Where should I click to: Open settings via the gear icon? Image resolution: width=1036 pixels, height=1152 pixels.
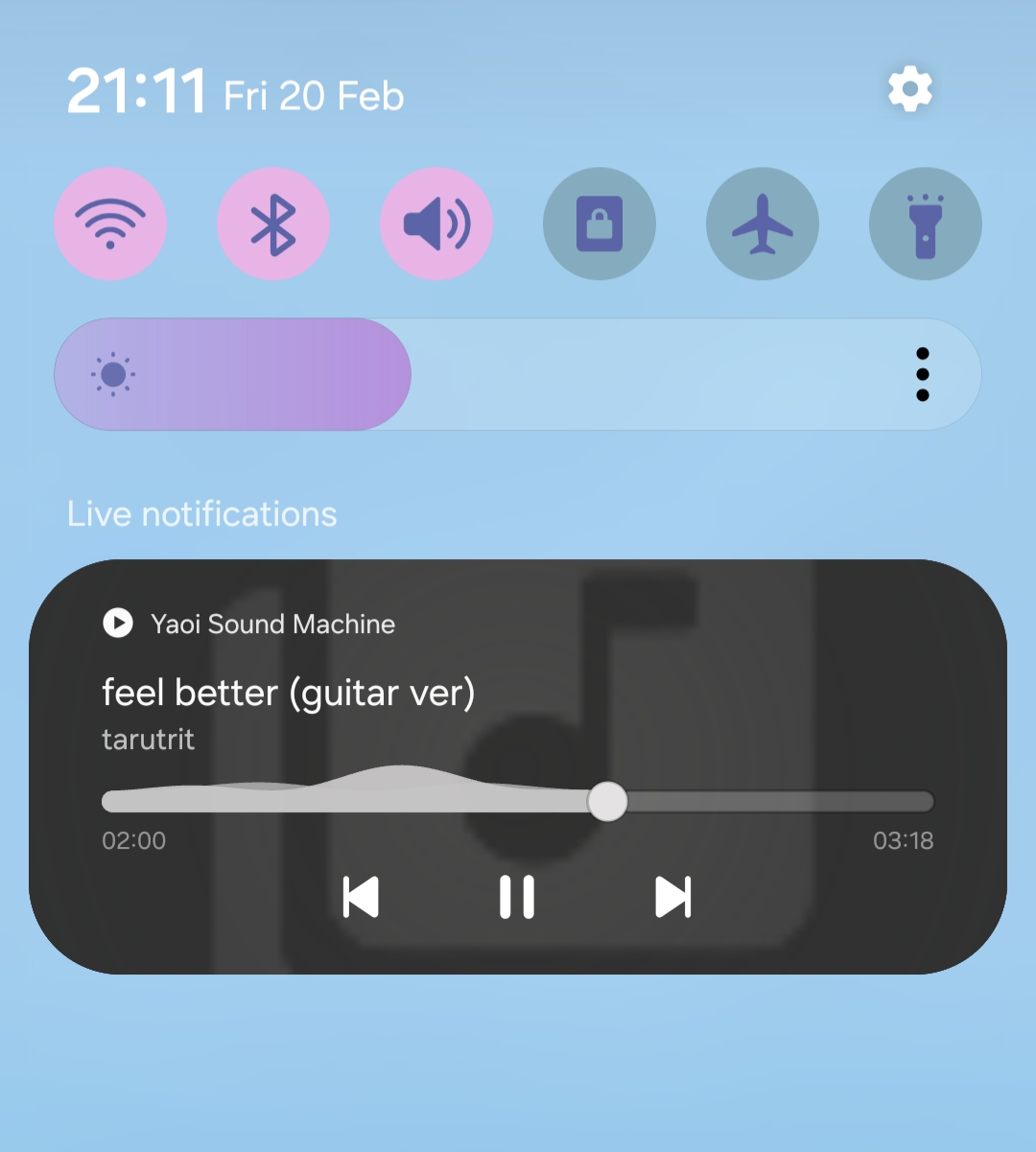pos(909,90)
